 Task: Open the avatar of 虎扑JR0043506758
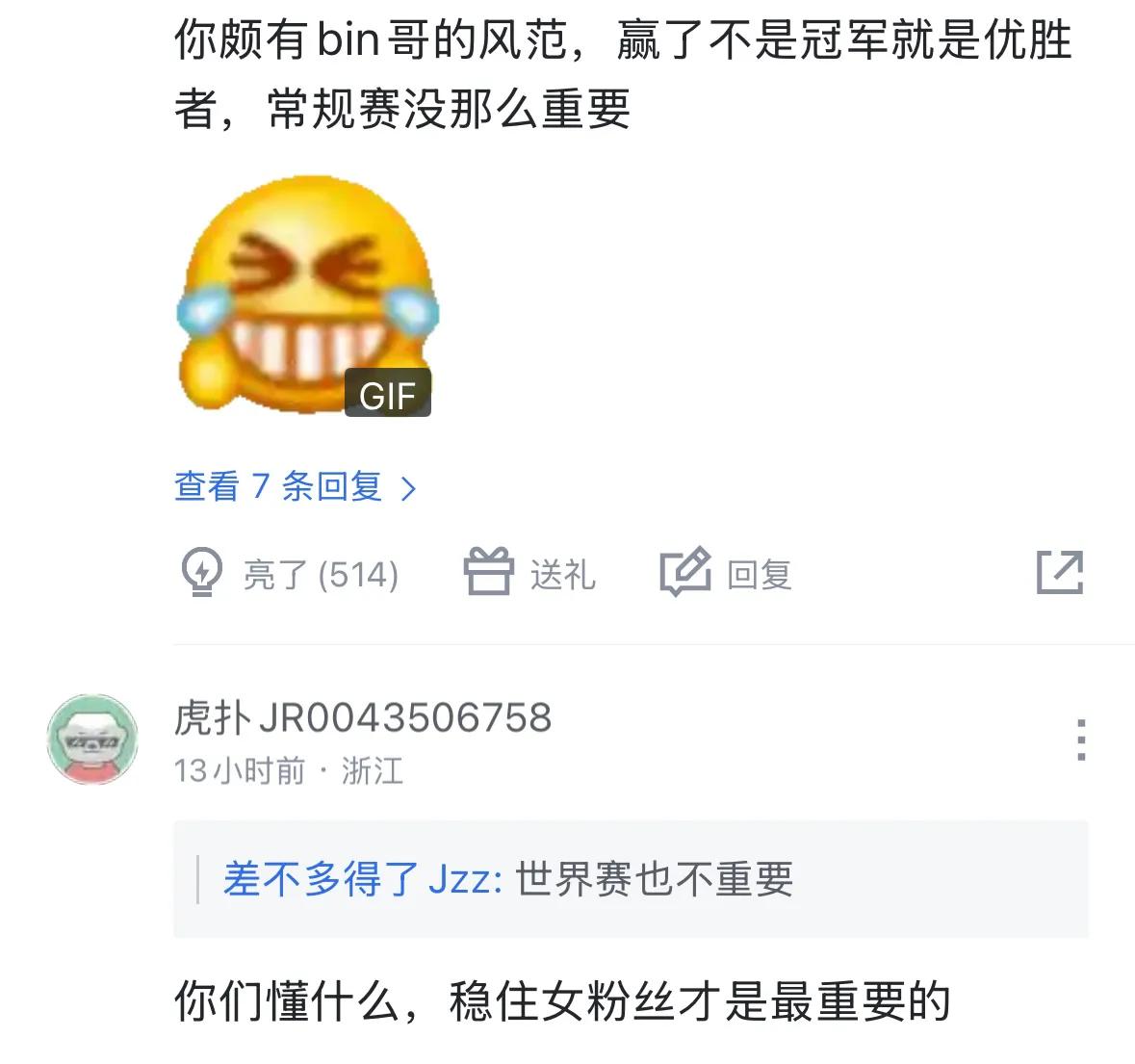(92, 740)
